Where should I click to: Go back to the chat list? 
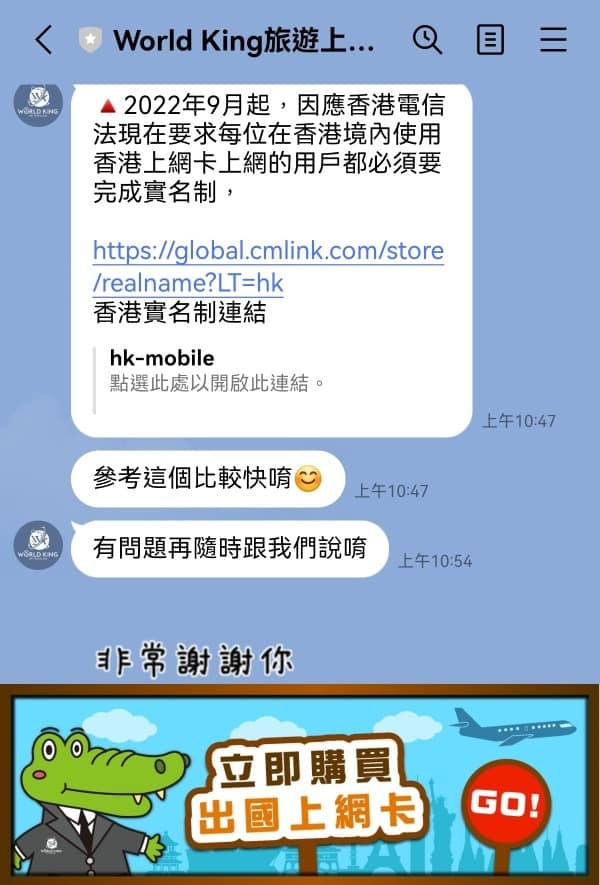(x=43, y=40)
